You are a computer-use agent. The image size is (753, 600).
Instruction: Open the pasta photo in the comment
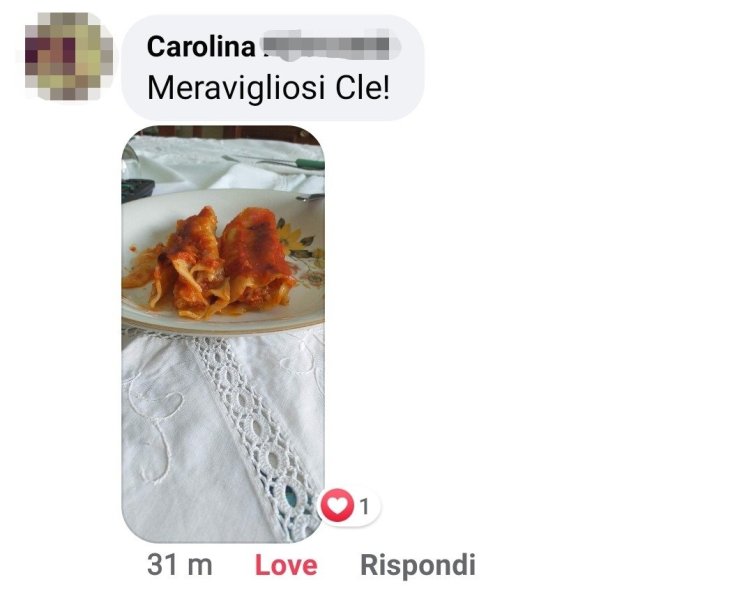tap(222, 330)
